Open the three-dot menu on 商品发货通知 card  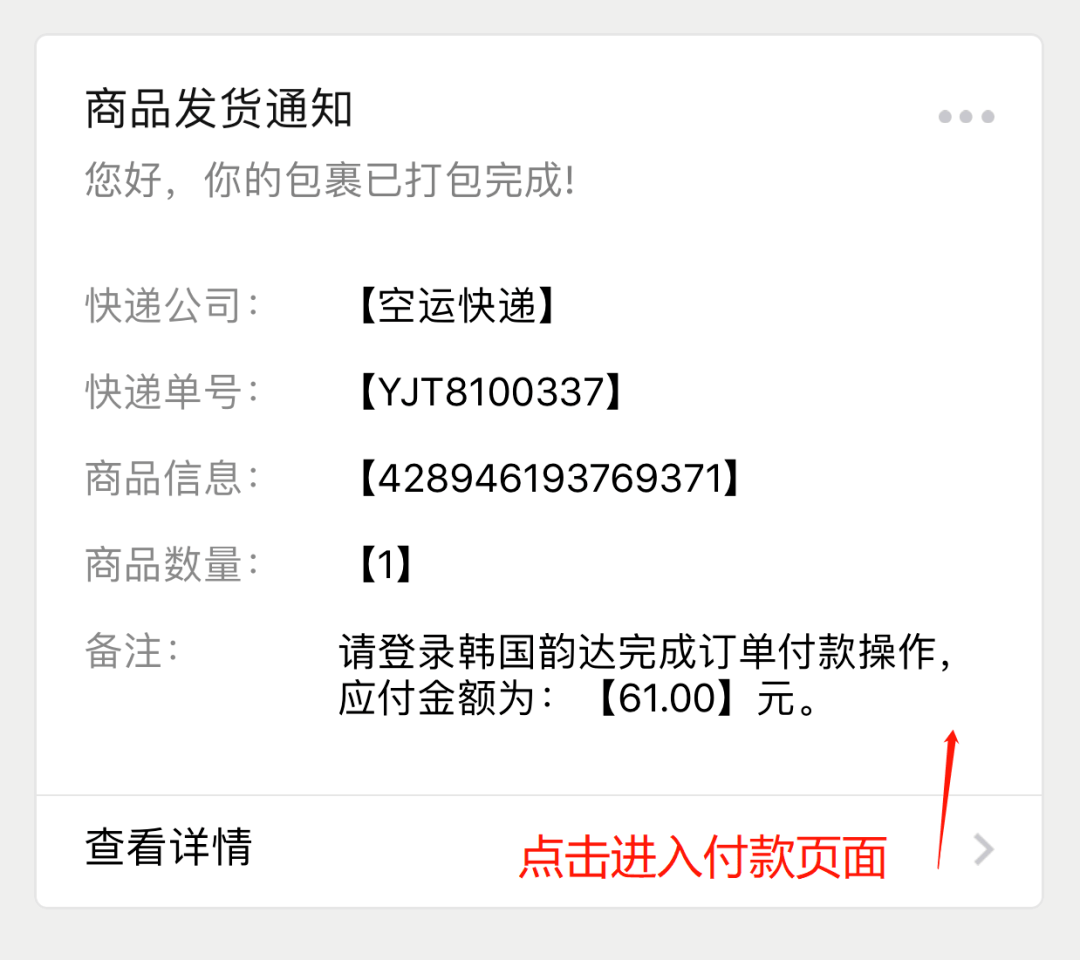[966, 117]
